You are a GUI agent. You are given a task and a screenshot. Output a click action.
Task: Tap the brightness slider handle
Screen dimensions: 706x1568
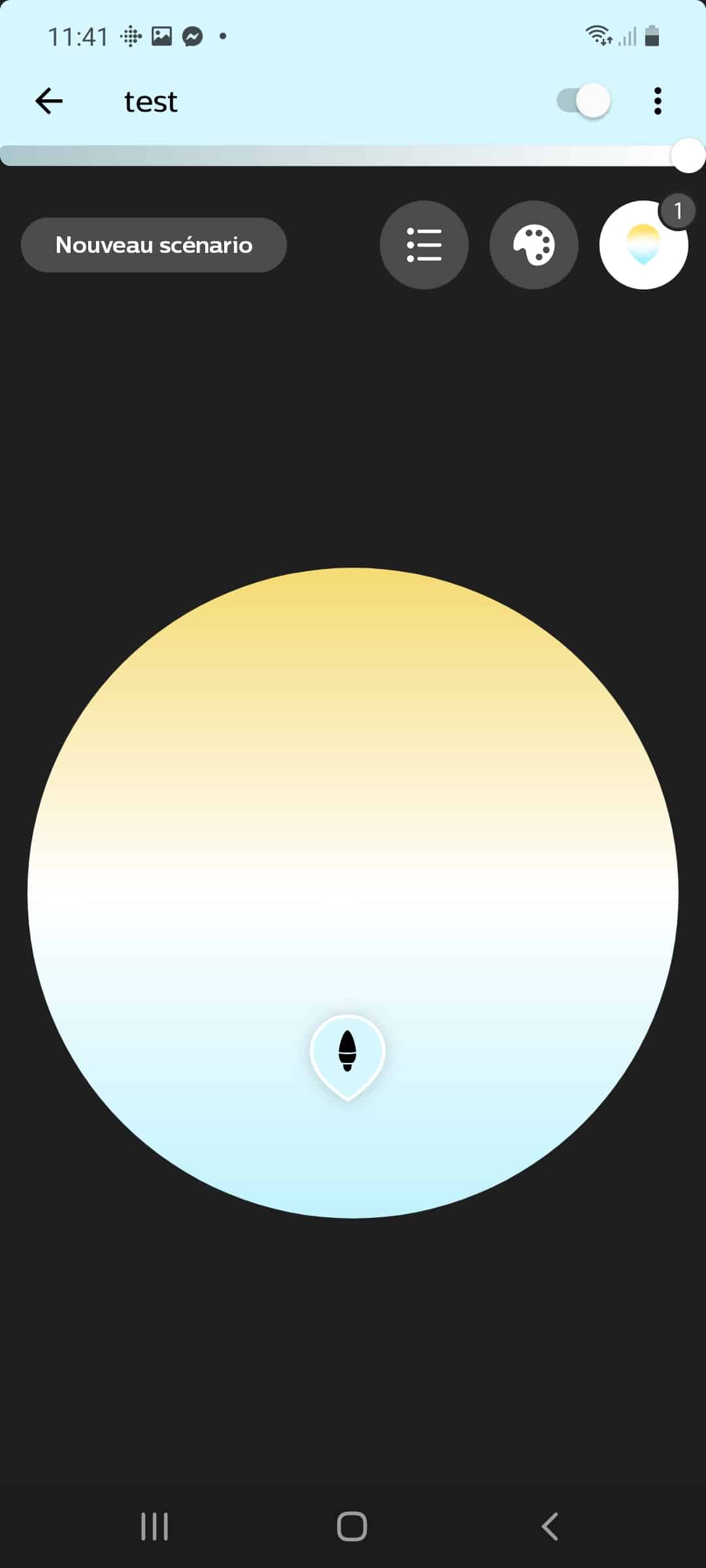pyautogui.click(x=688, y=155)
